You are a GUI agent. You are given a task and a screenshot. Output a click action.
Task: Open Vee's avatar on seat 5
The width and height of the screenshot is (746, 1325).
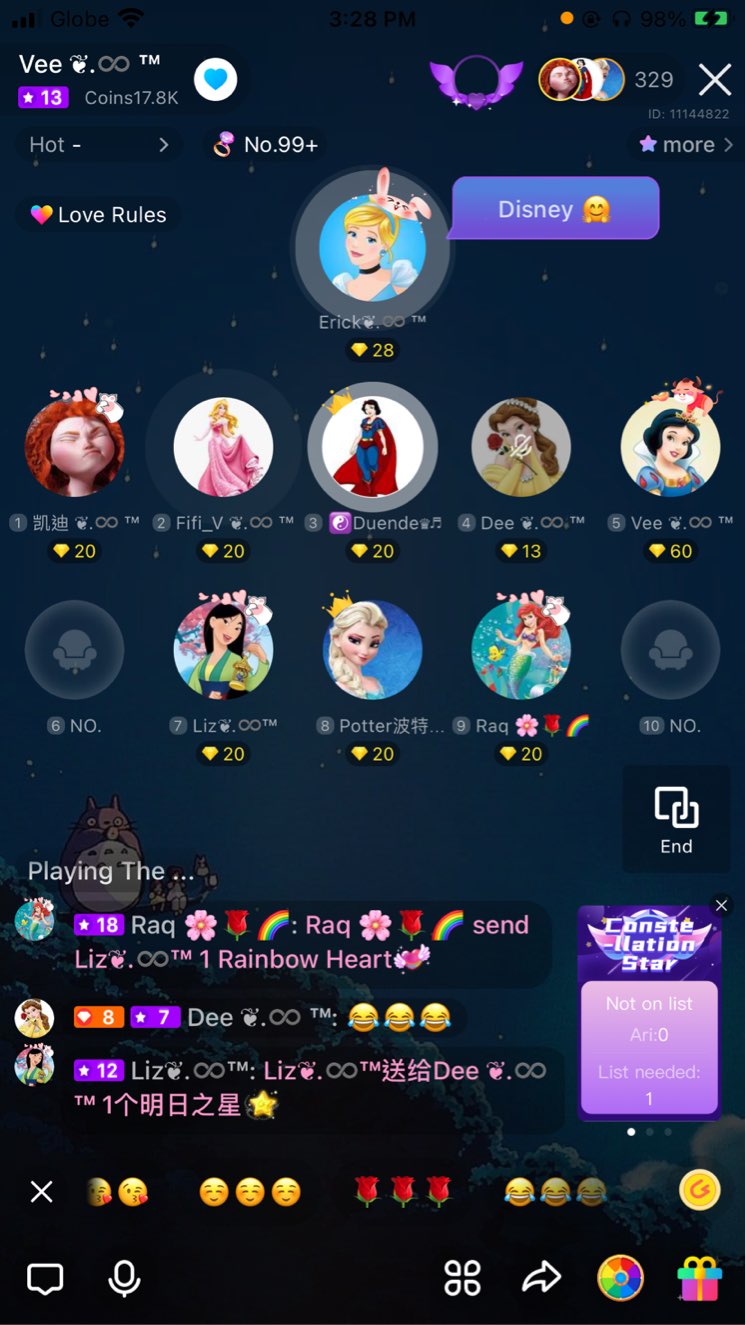(x=670, y=448)
